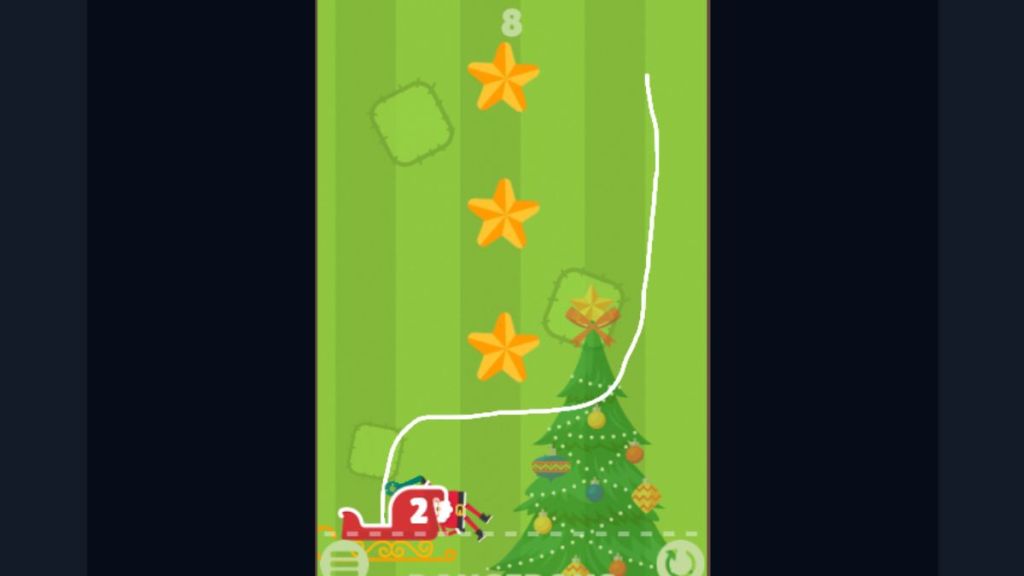Open the game menu button
This screenshot has height=576, width=1024.
click(x=343, y=561)
